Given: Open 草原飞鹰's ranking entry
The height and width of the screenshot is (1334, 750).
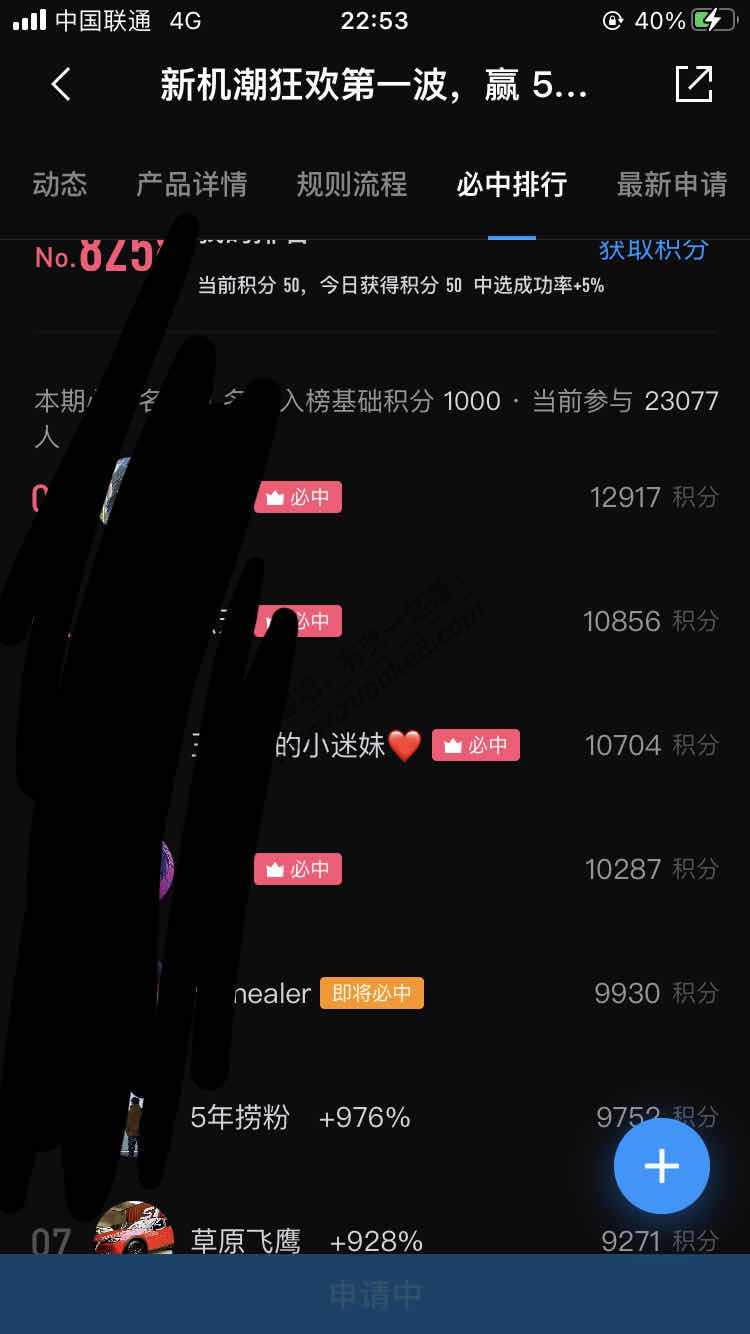Looking at the screenshot, I should (245, 1241).
